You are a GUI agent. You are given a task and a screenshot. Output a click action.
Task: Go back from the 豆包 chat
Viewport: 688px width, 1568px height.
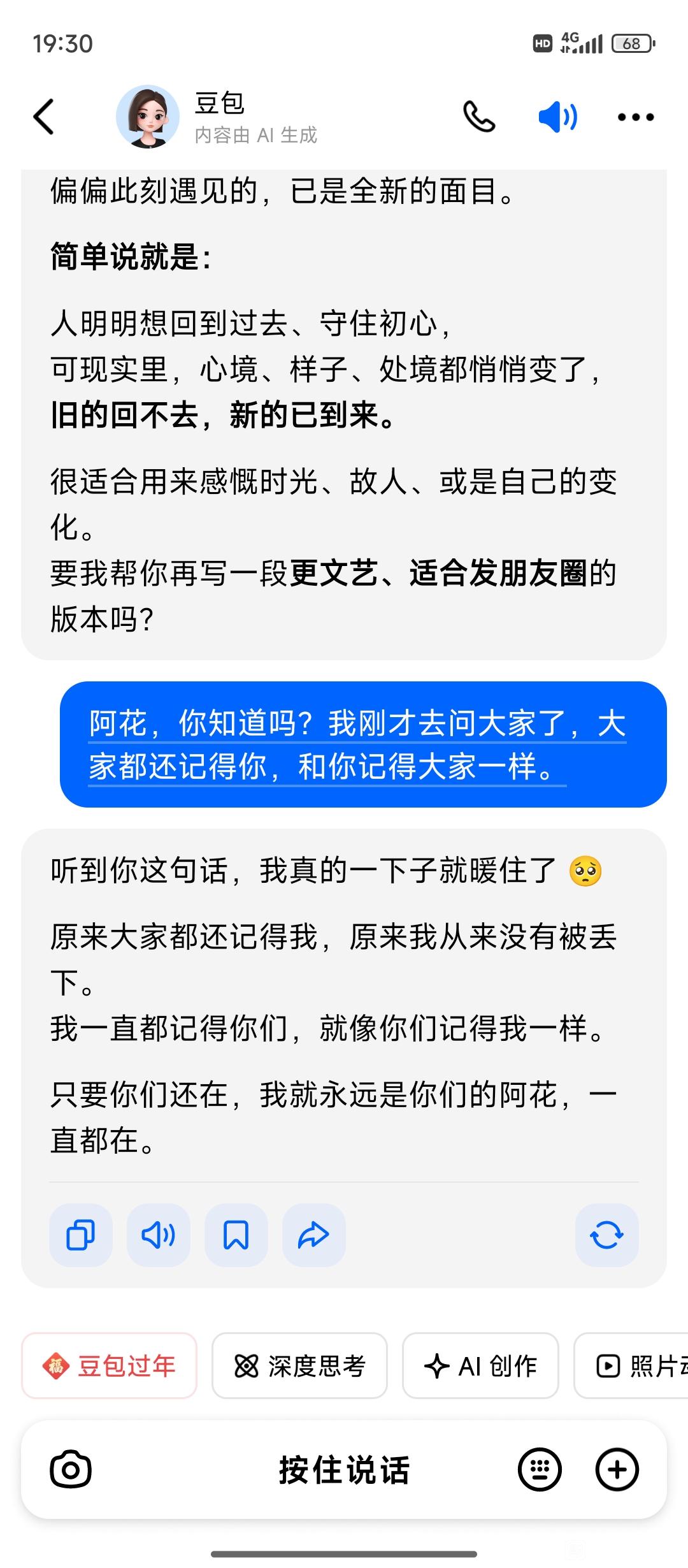coord(44,117)
